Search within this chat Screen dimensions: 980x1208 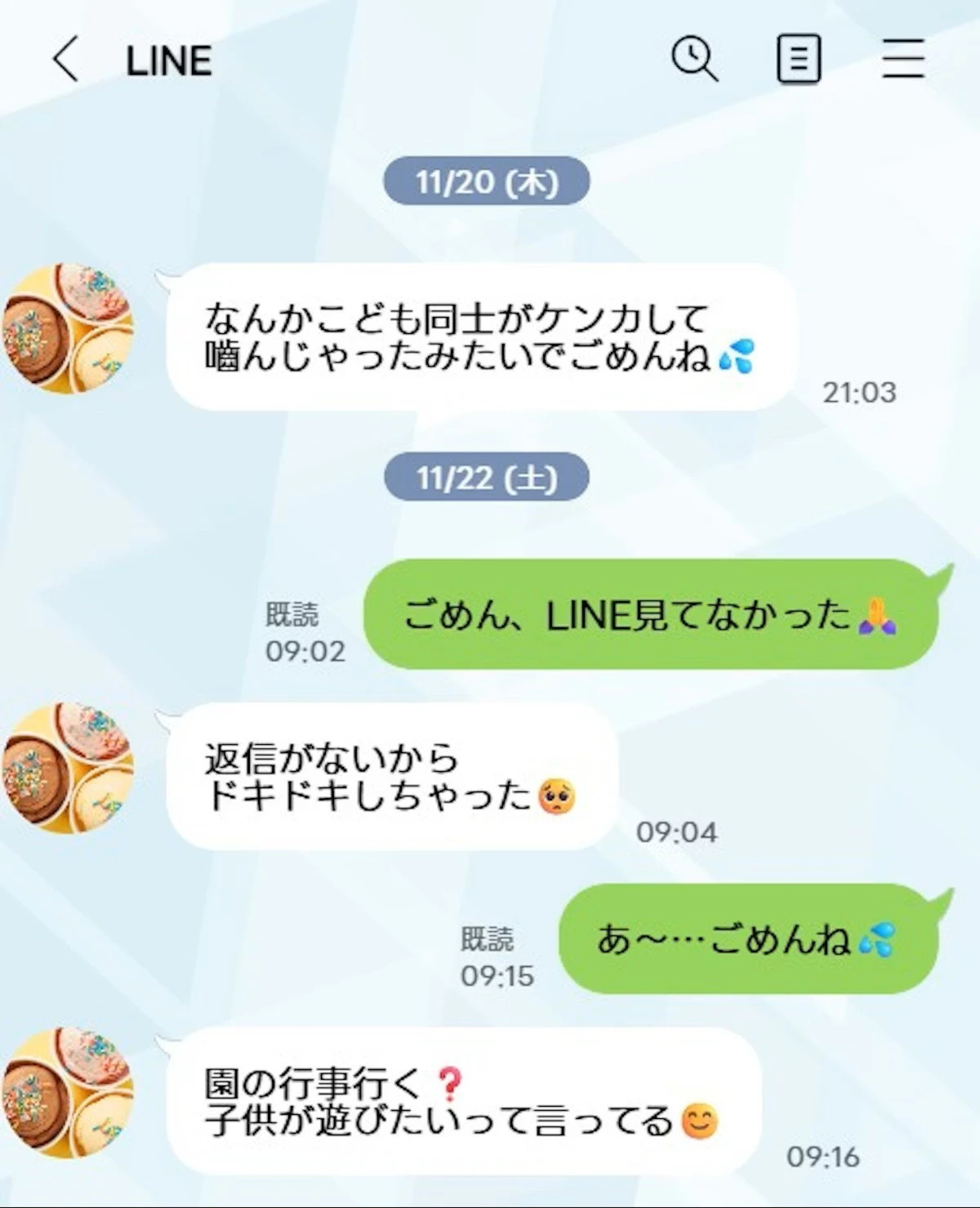(694, 60)
